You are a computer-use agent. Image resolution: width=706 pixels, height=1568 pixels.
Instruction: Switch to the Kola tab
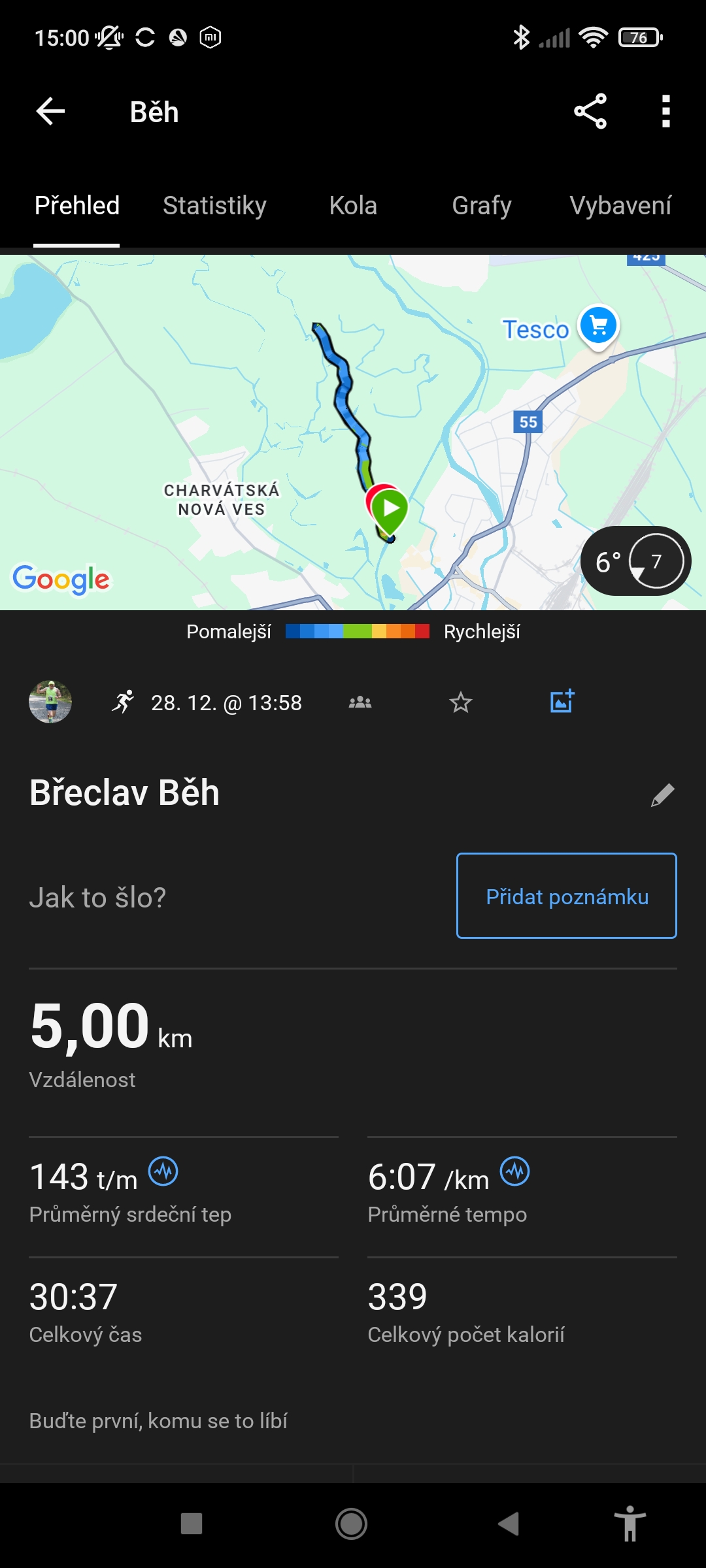(353, 206)
